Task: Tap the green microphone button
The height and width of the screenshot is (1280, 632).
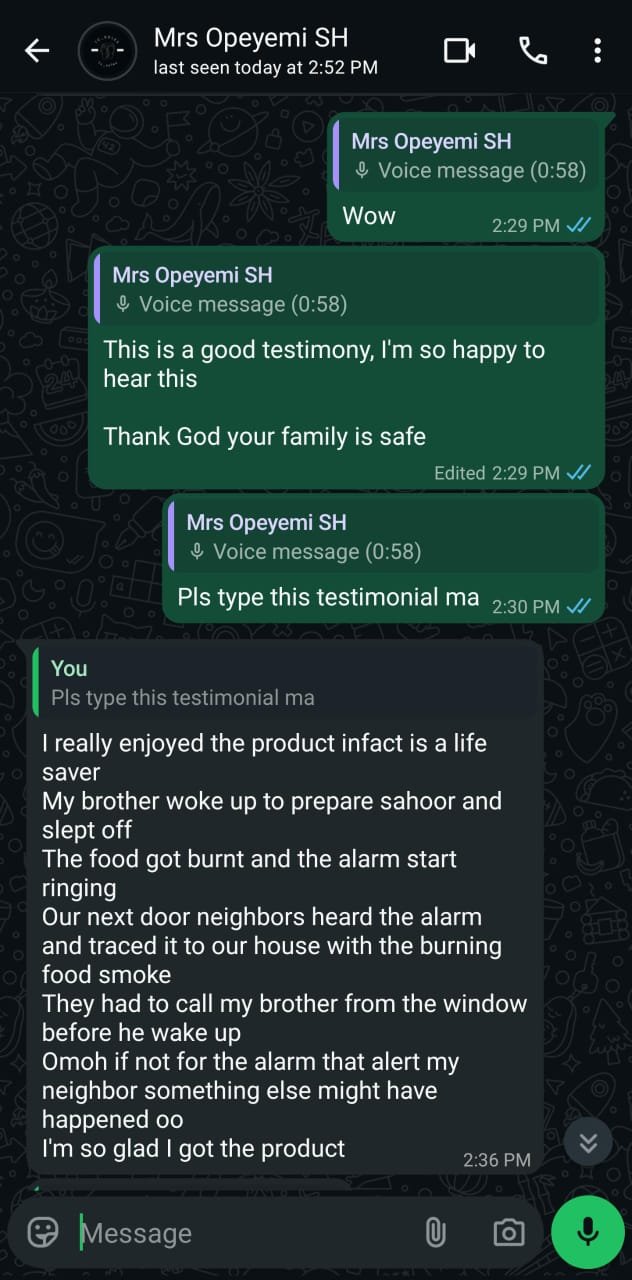Action: point(588,1232)
